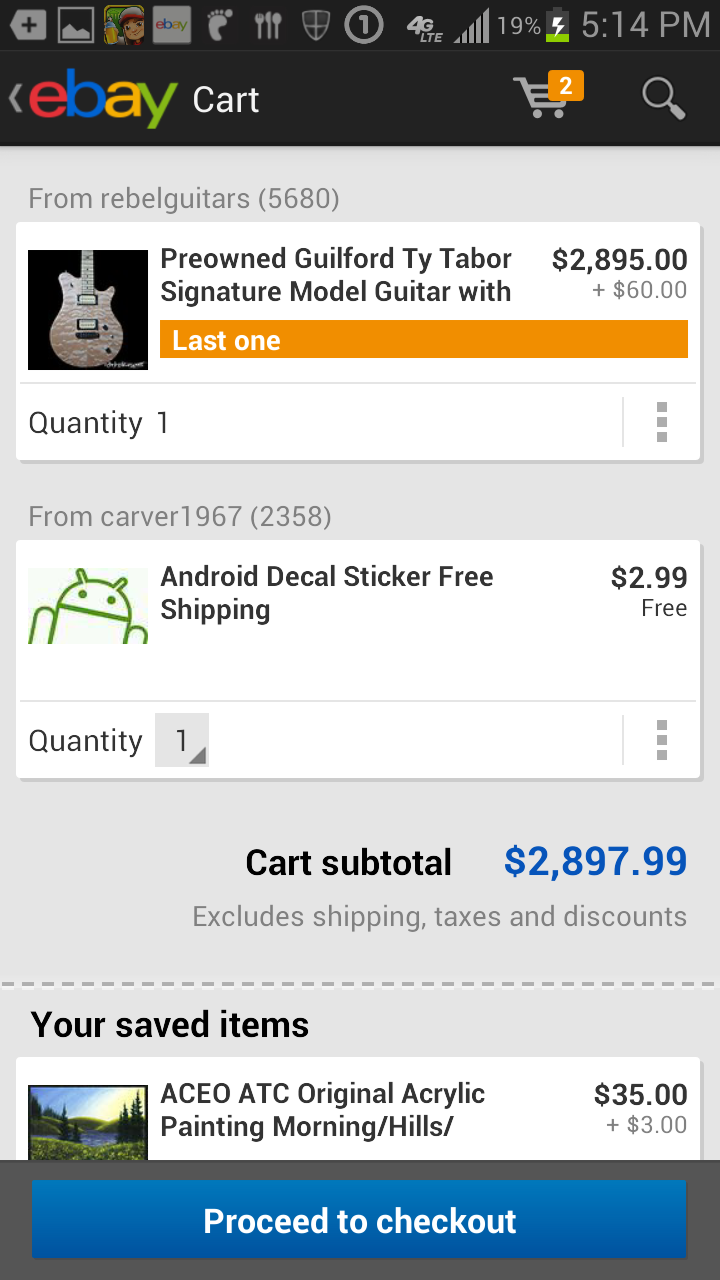Open the options menu for the Guilford guitar item

(662, 422)
